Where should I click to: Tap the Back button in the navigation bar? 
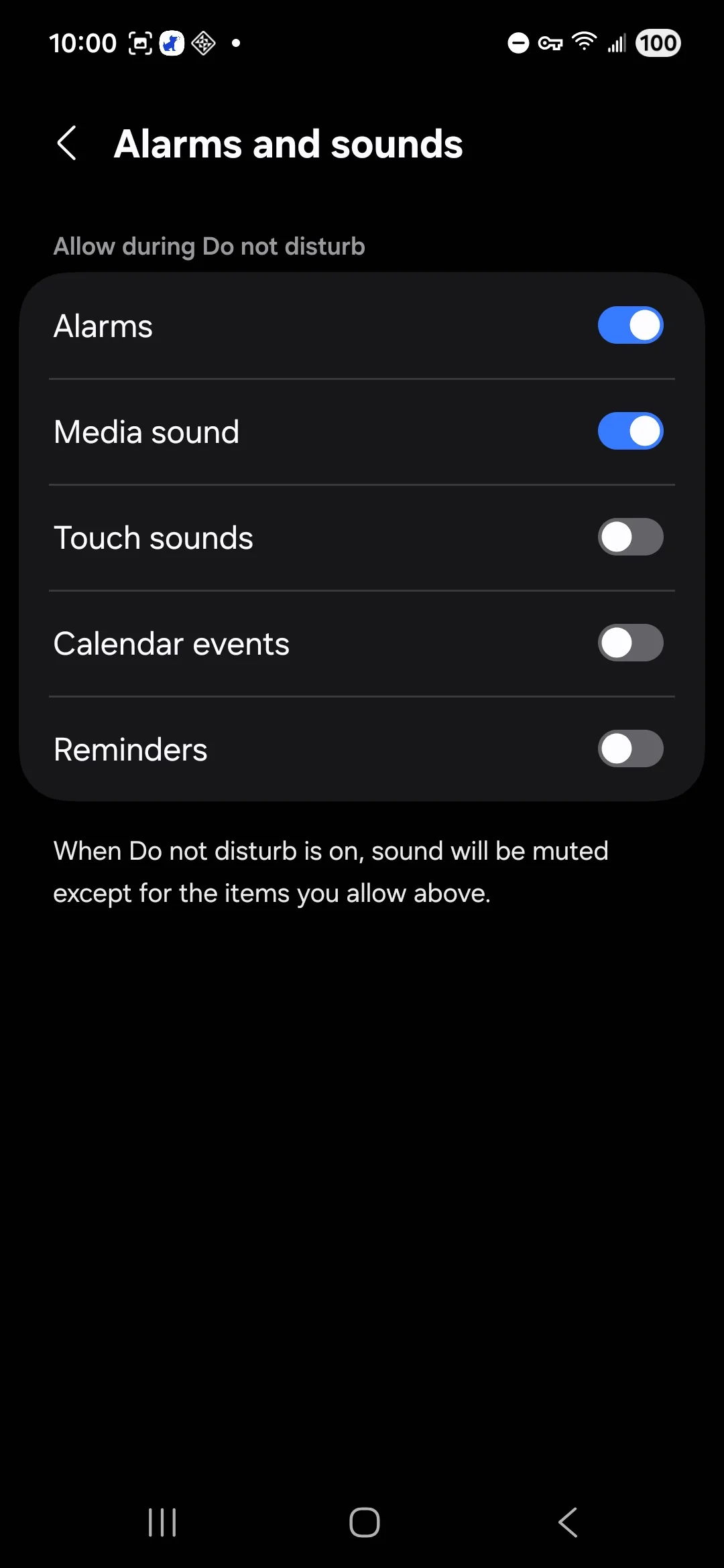coord(566,1522)
